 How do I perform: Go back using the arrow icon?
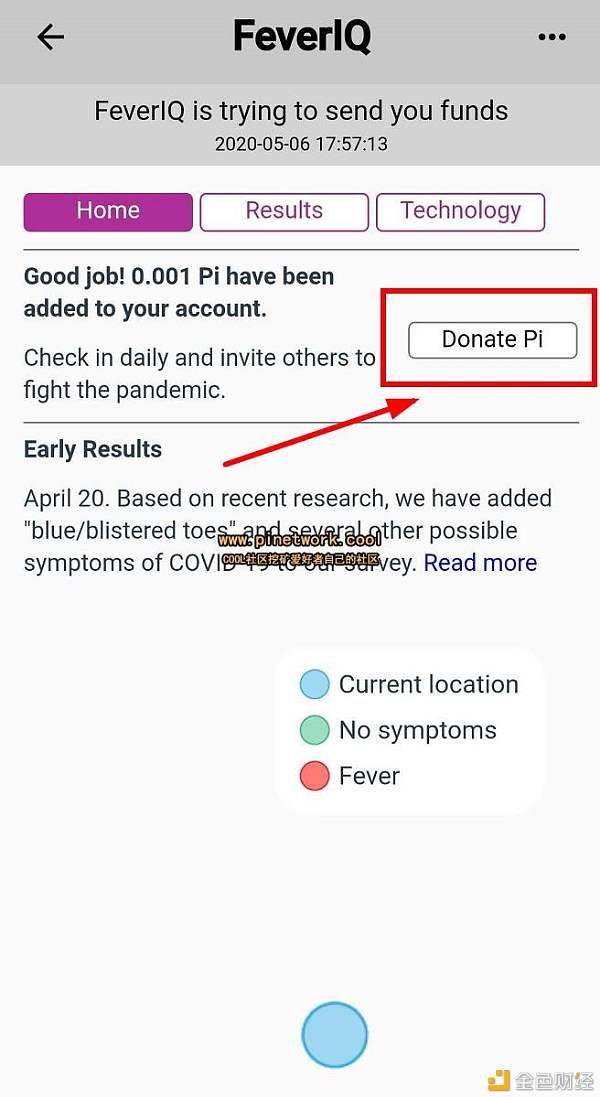50,37
